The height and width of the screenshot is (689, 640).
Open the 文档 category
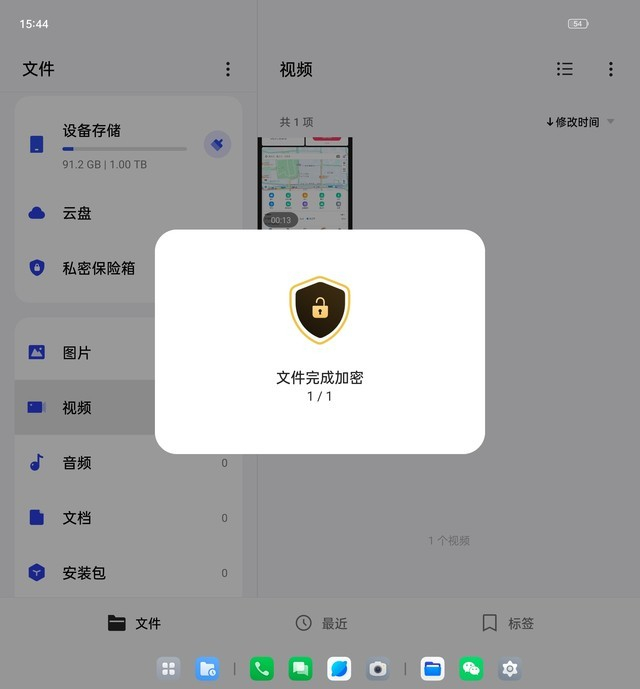(77, 518)
